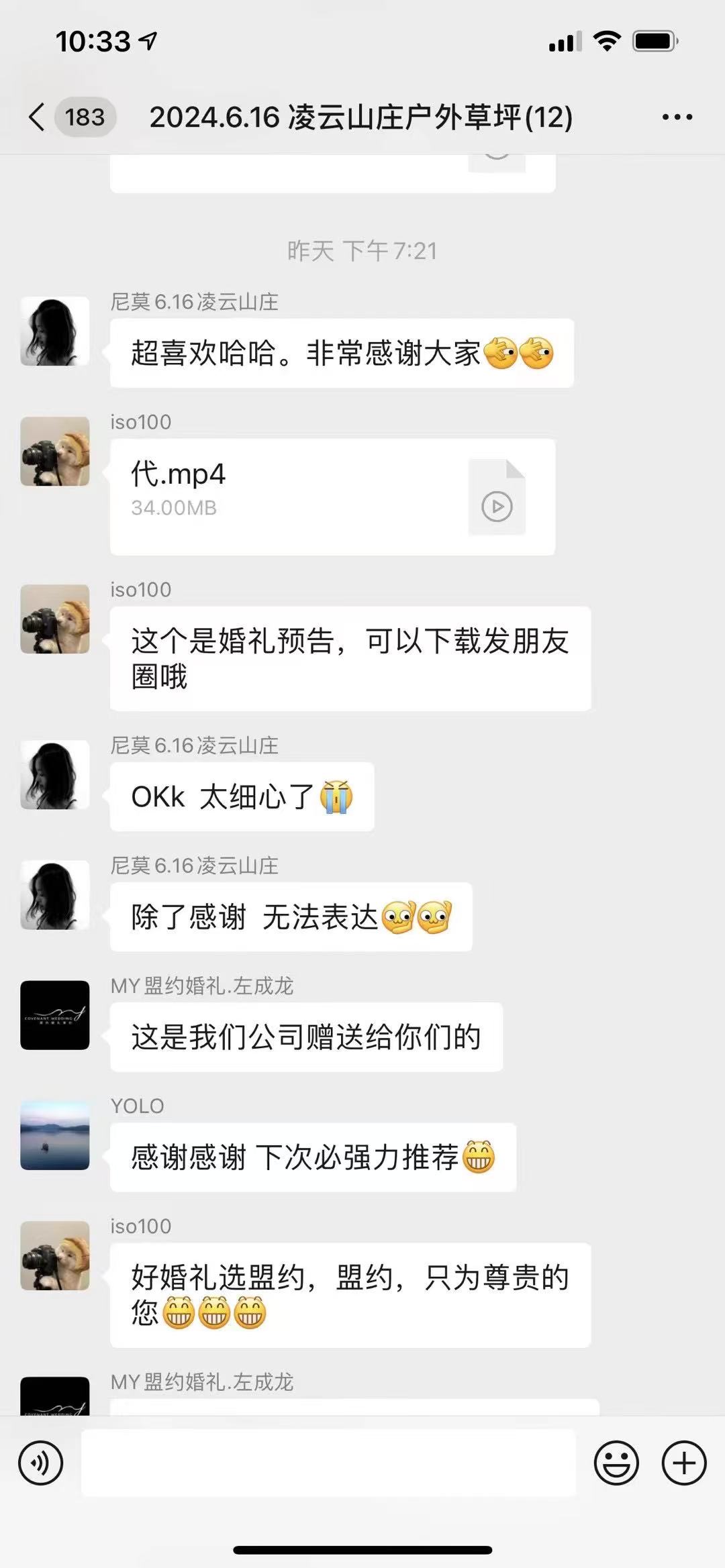Switch to voice message input
Screen dimensions: 725x1568
[41, 1463]
